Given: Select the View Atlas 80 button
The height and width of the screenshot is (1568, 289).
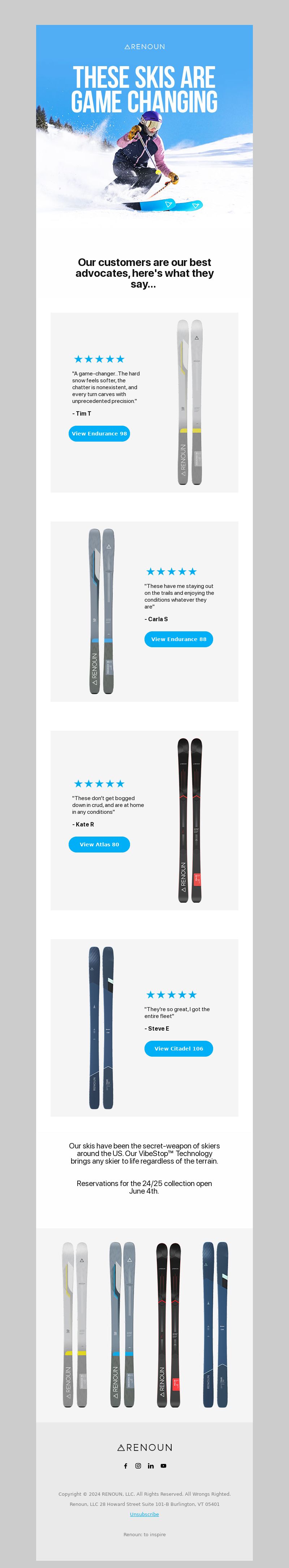Looking at the screenshot, I should [x=99, y=844].
